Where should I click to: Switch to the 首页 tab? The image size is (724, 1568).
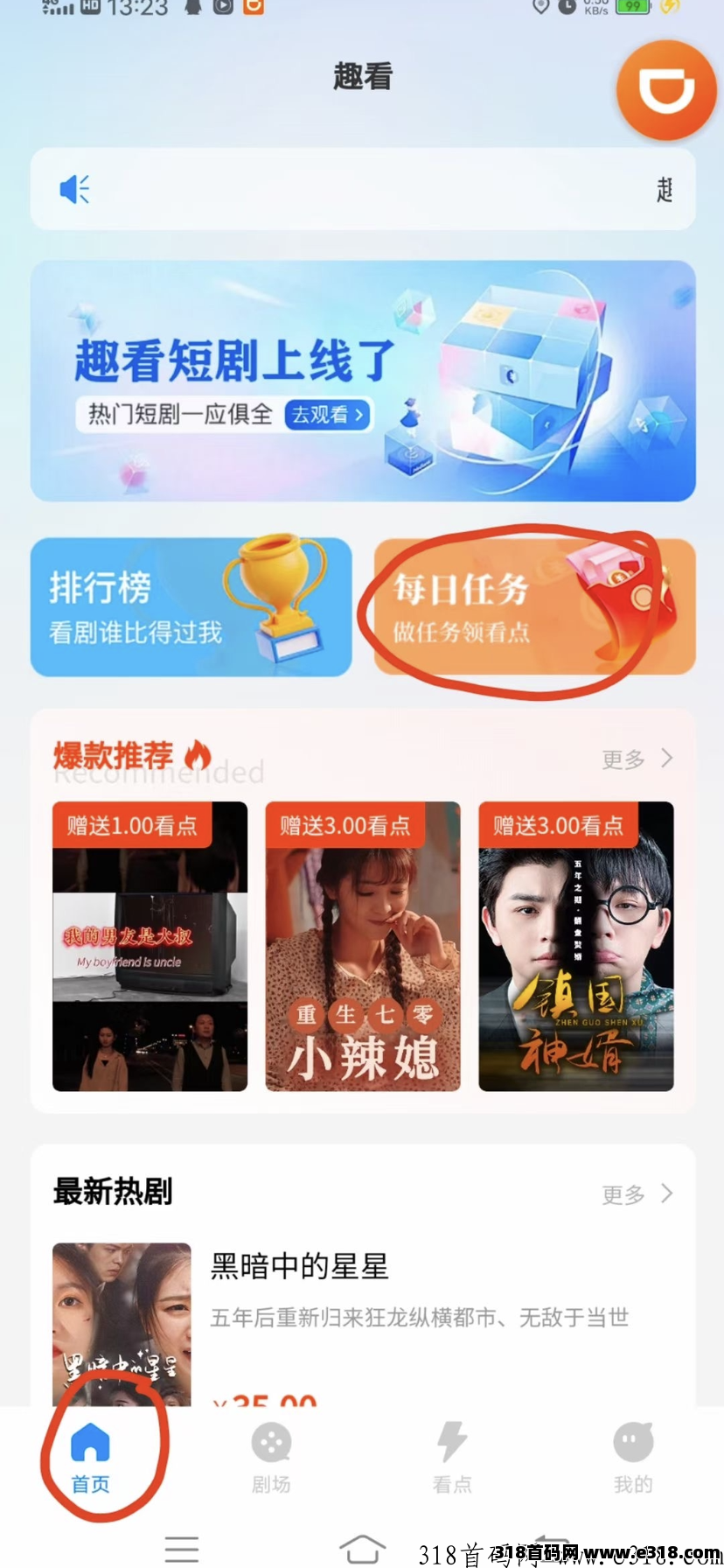tap(90, 1456)
